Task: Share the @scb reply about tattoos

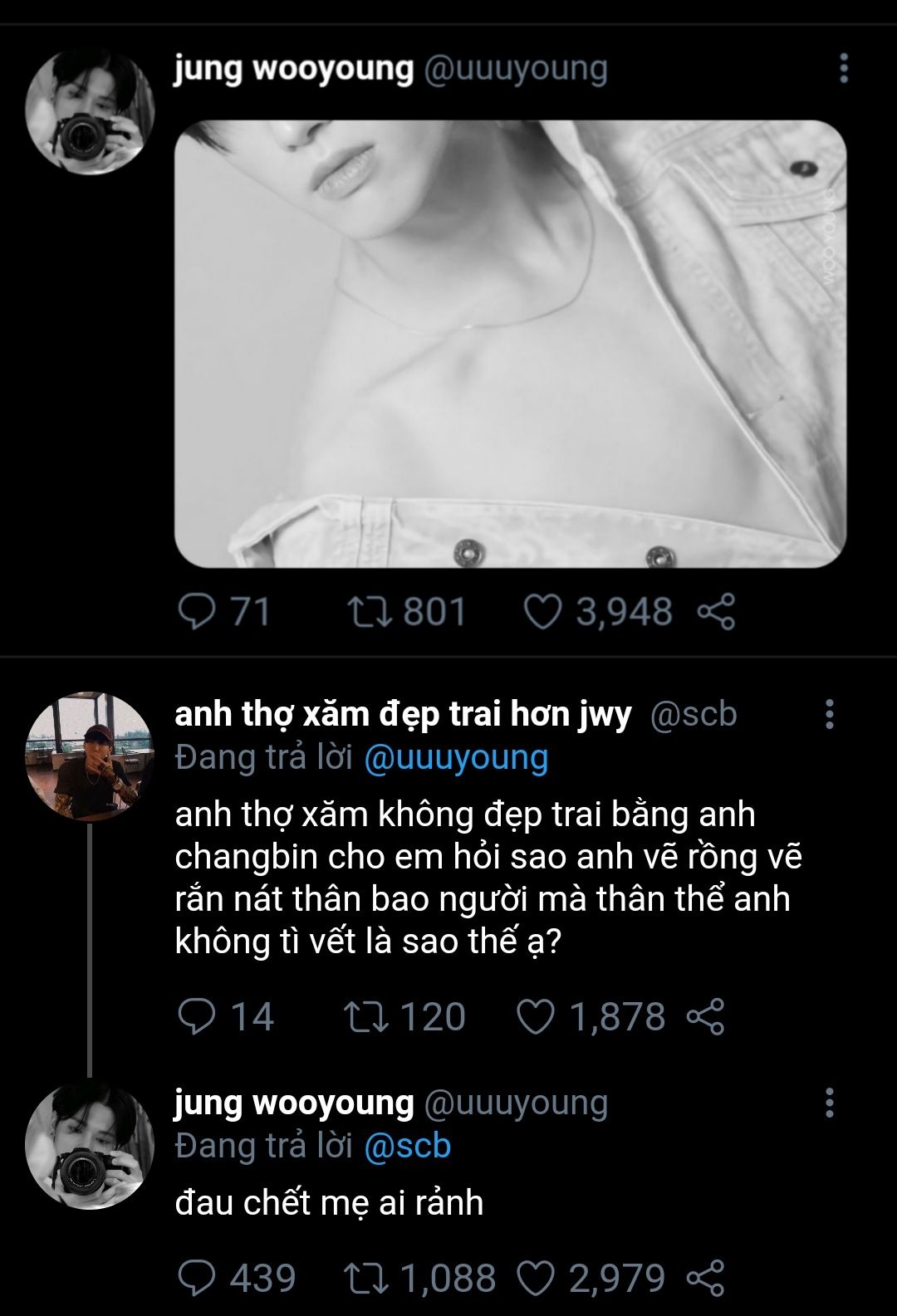Action: click(x=706, y=1017)
